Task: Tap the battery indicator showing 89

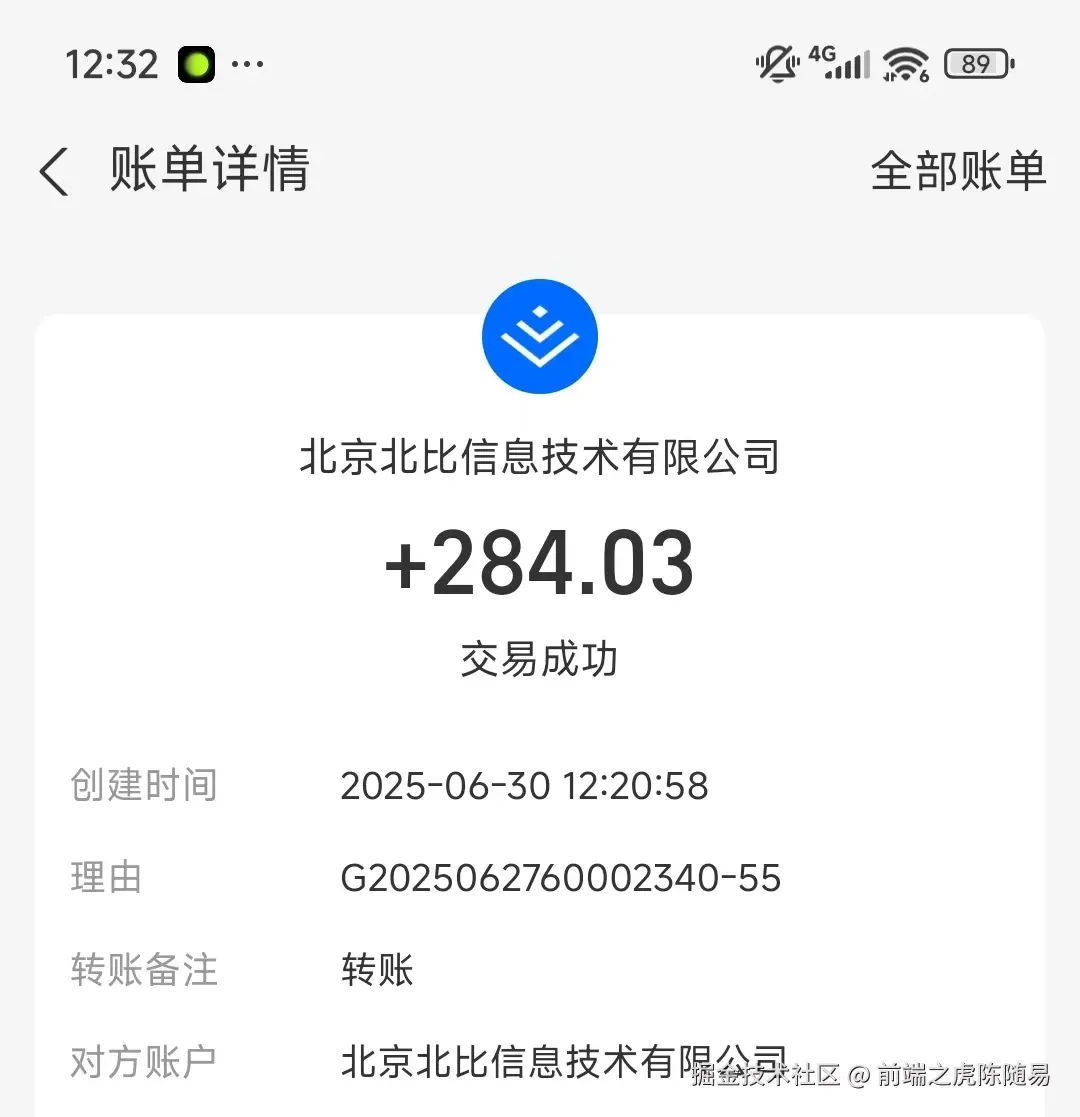Action: coord(977,63)
